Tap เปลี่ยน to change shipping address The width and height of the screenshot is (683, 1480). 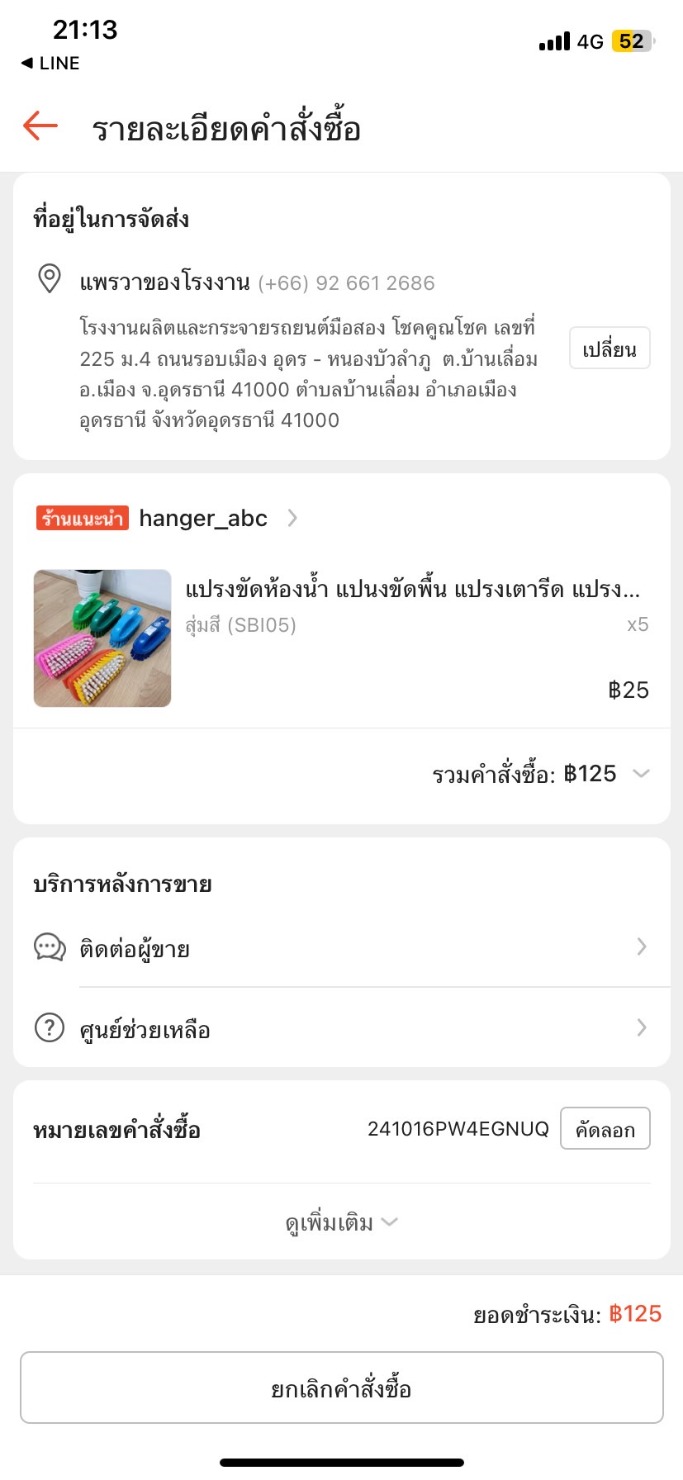coord(609,349)
